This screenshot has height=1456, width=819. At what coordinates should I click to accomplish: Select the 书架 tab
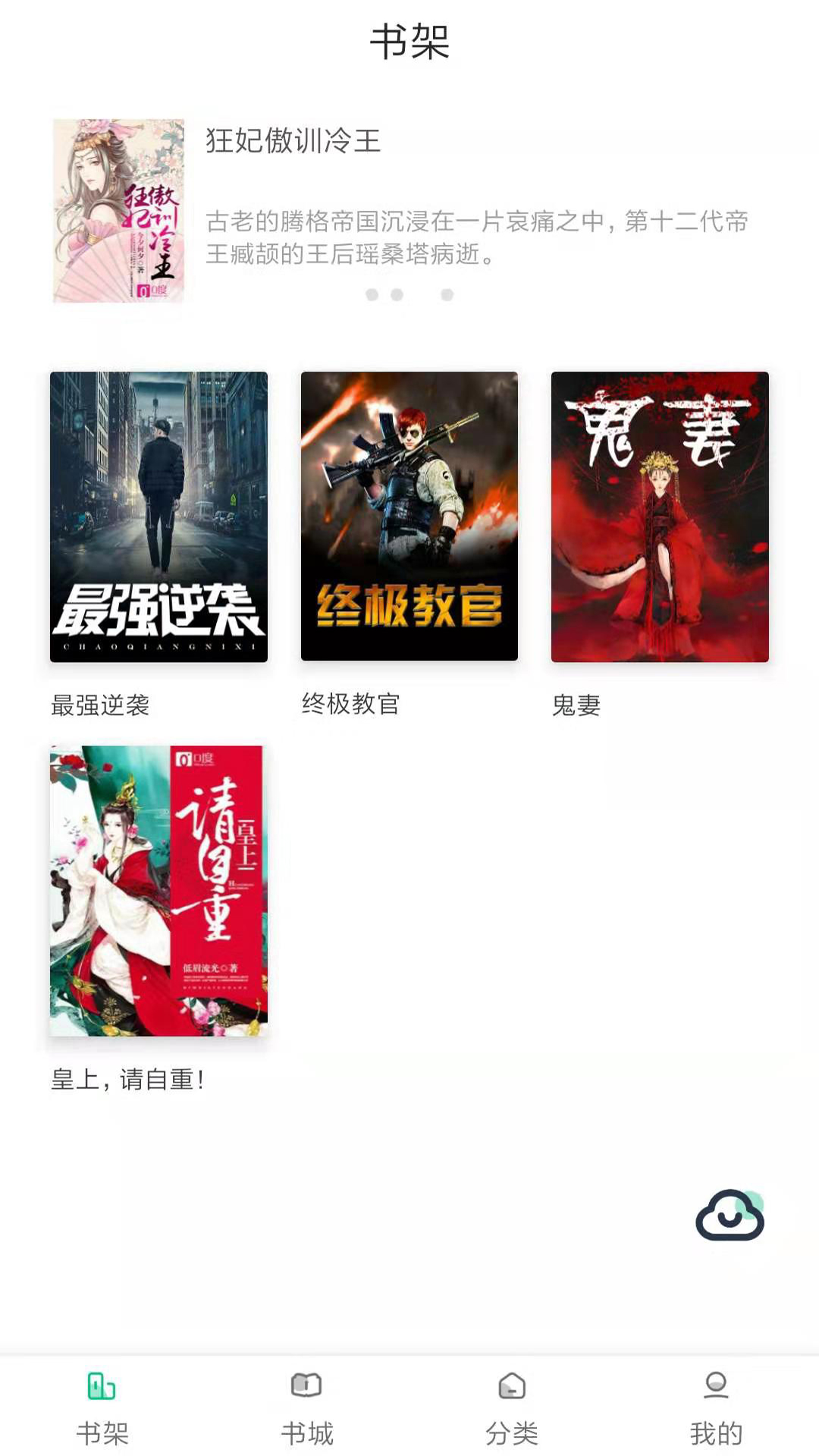(102, 1407)
